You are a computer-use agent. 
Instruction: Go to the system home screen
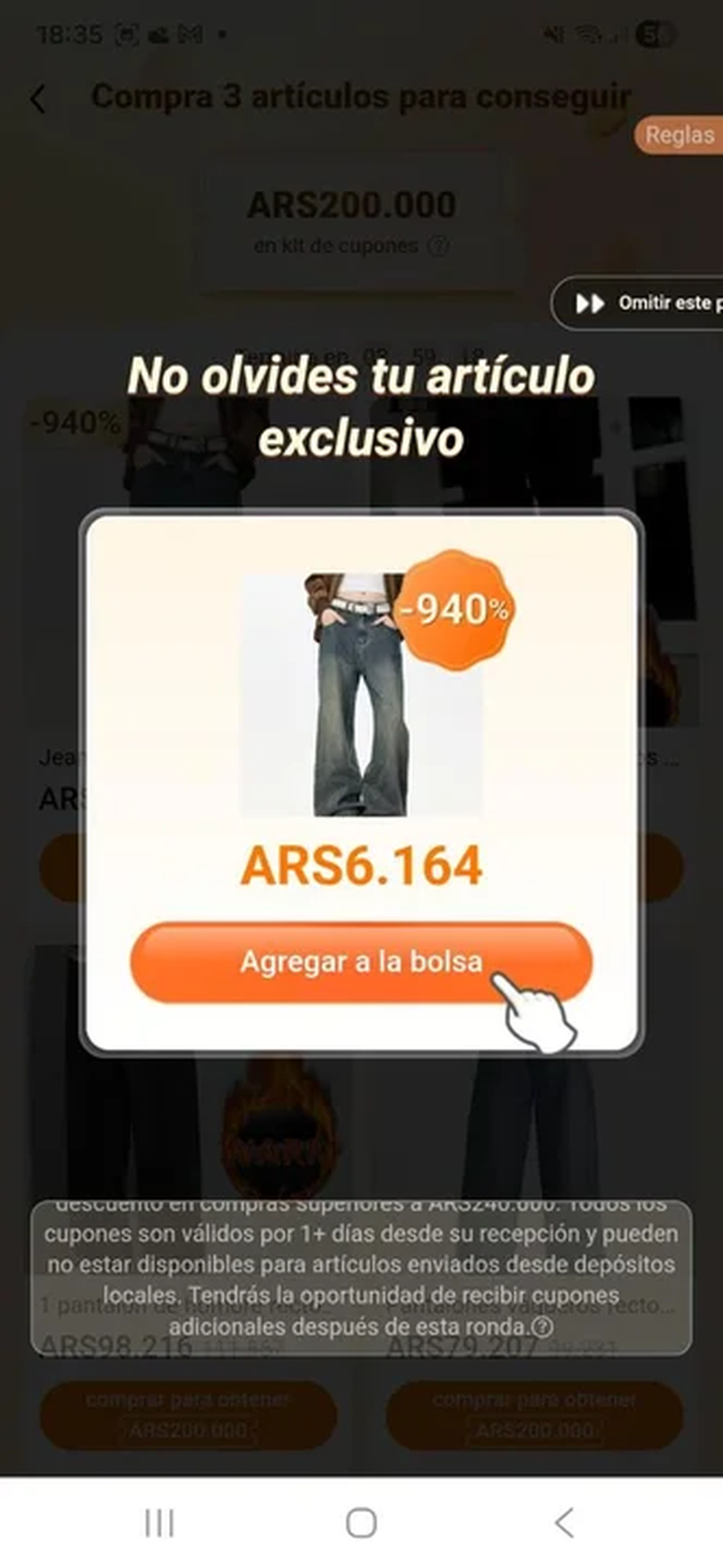(x=361, y=1522)
